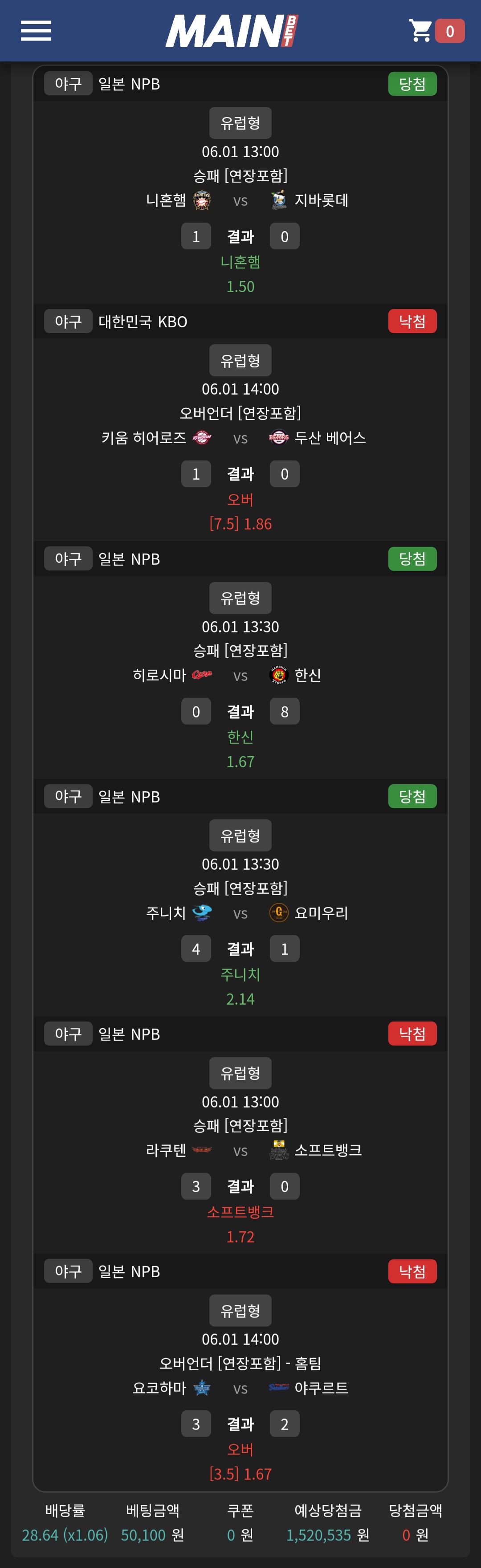Open the shopping cart
This screenshot has height=1568, width=481.
pos(421,30)
